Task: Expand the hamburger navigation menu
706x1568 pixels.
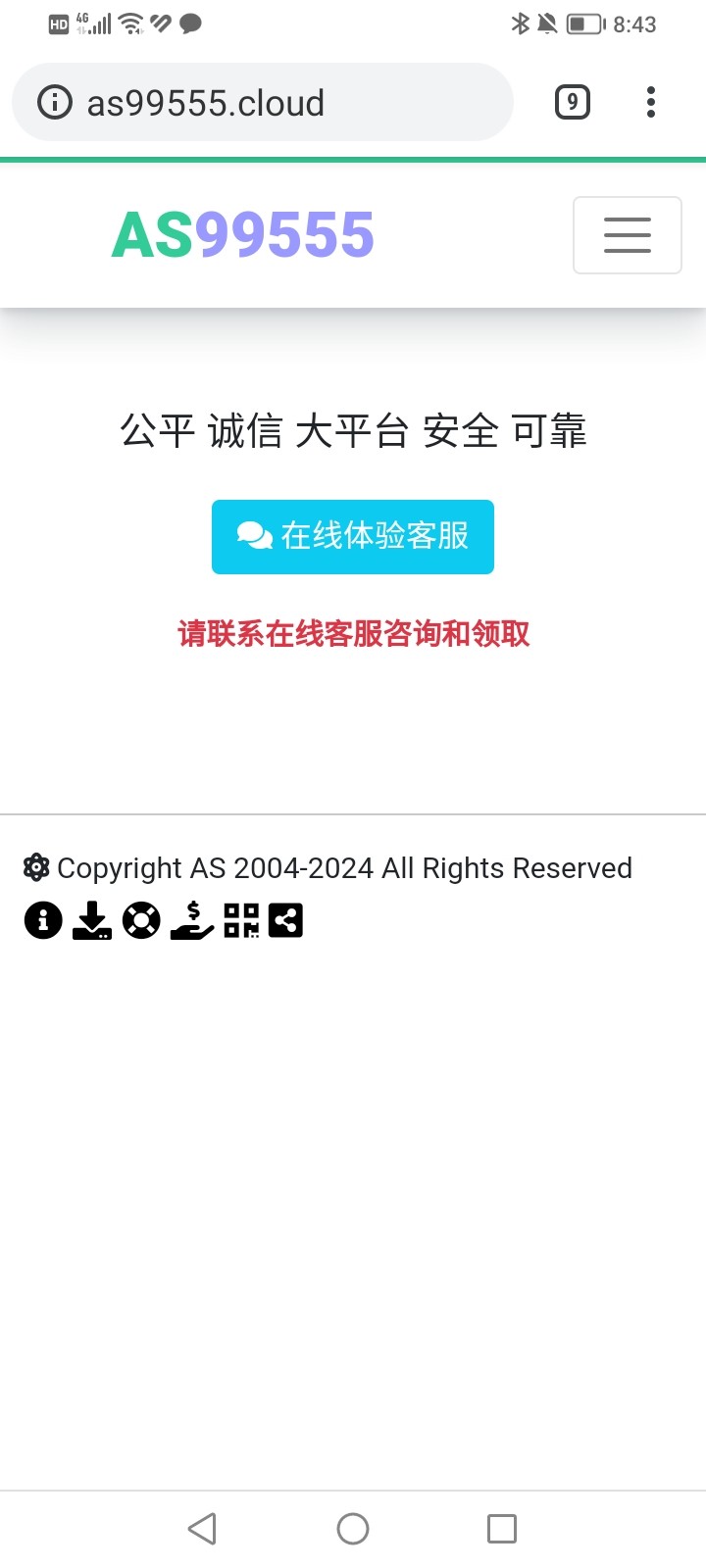Action: [627, 235]
